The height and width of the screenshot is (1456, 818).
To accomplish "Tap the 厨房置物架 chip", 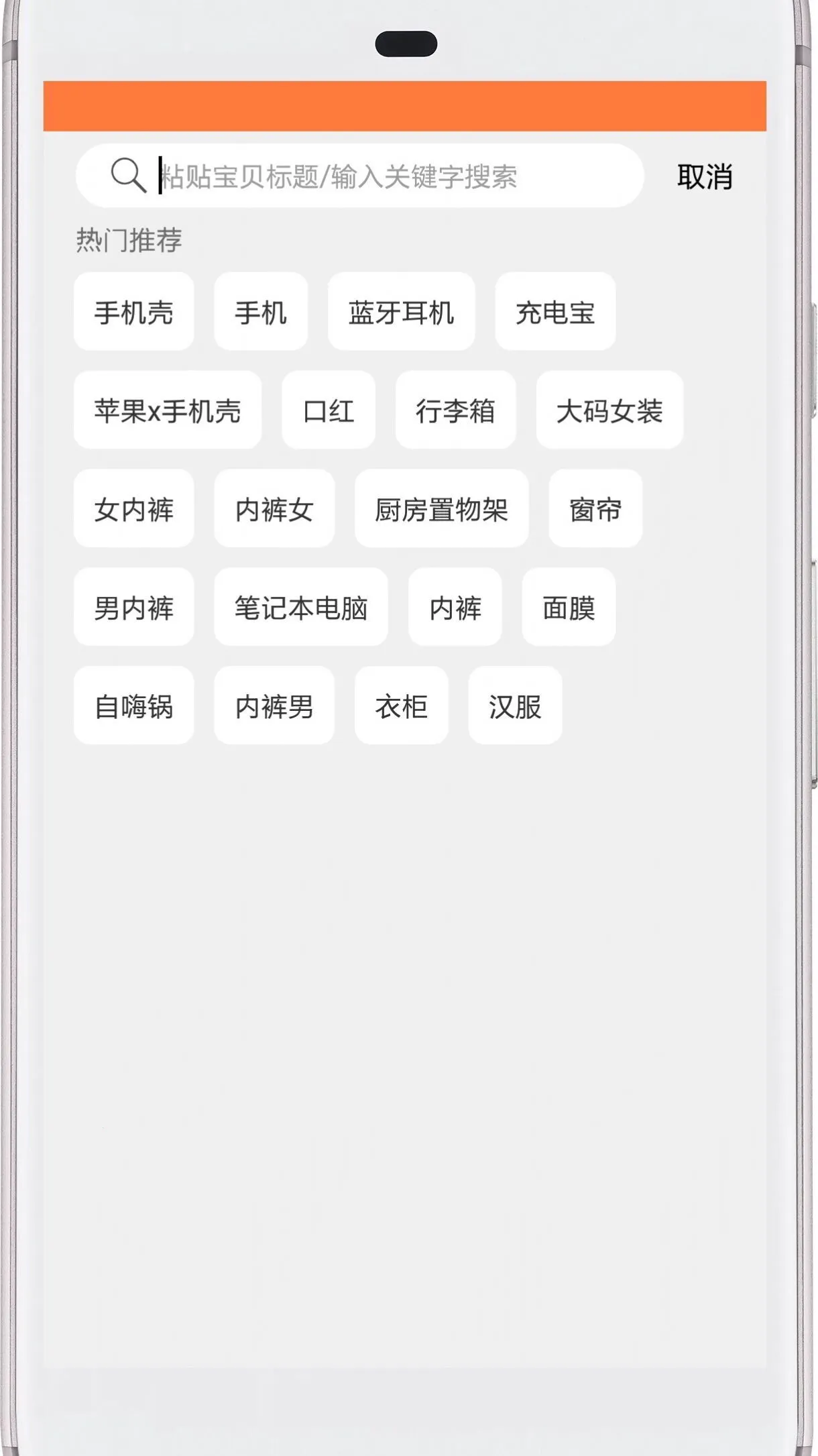I will coord(441,509).
